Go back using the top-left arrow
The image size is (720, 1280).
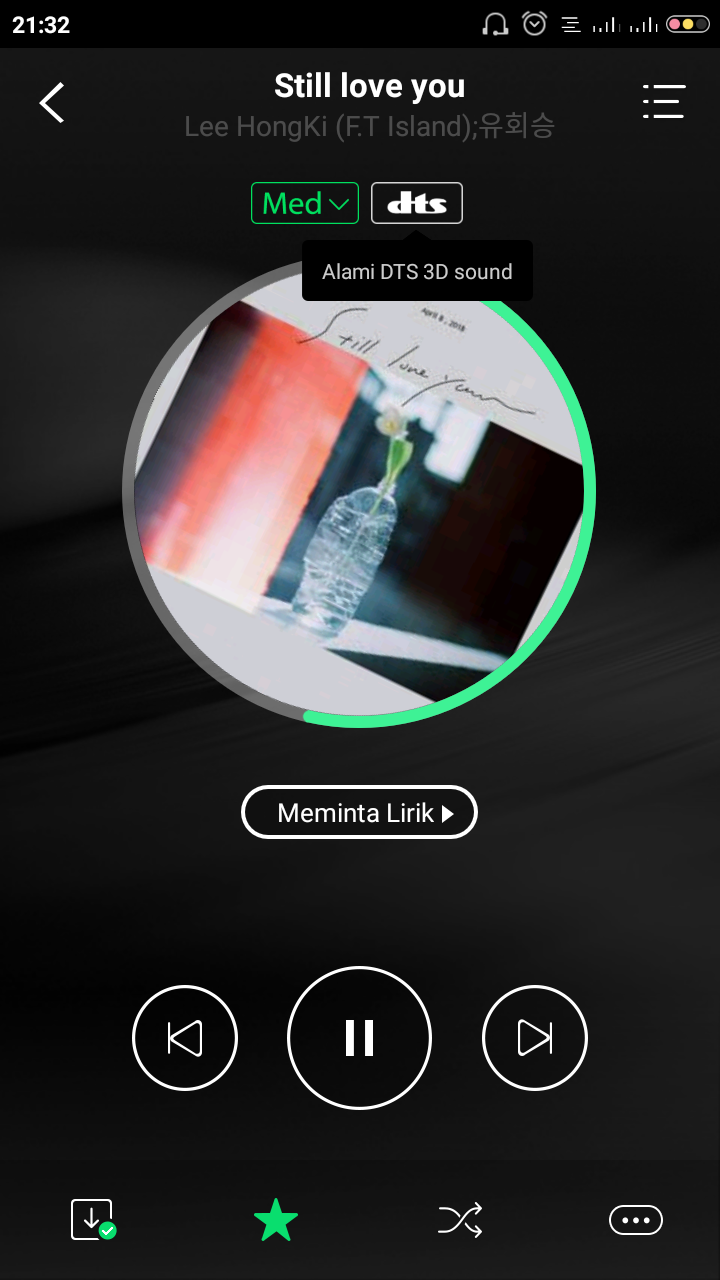(x=52, y=102)
